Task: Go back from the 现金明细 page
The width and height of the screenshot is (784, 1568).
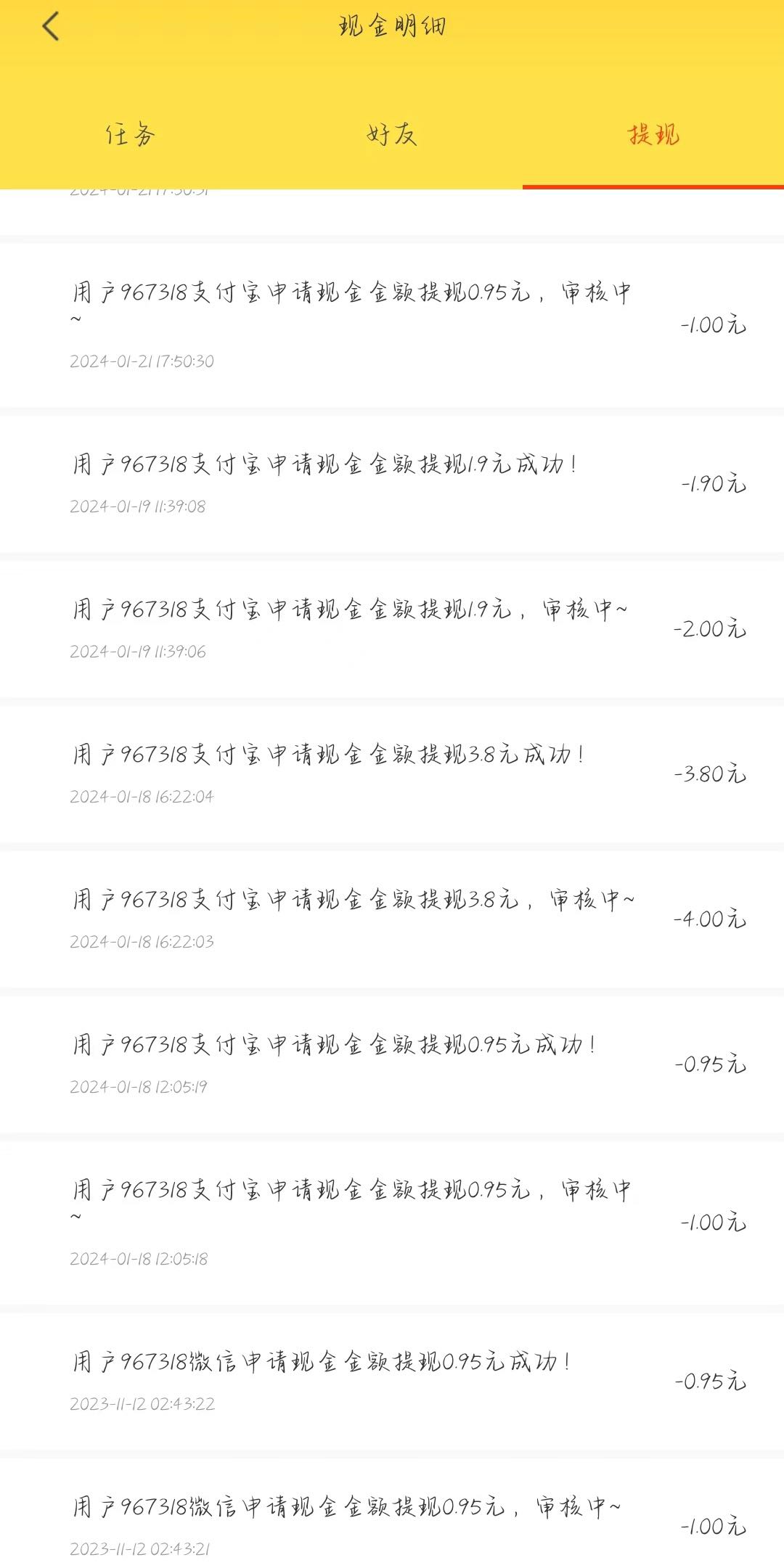Action: [51, 27]
